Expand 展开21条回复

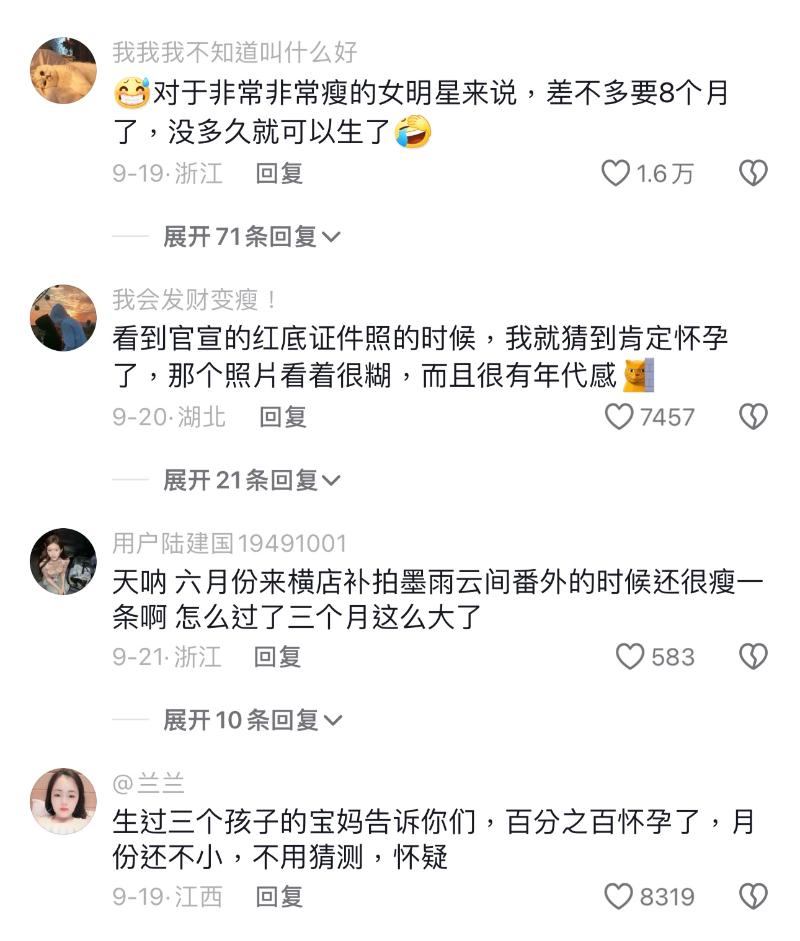click(x=252, y=481)
